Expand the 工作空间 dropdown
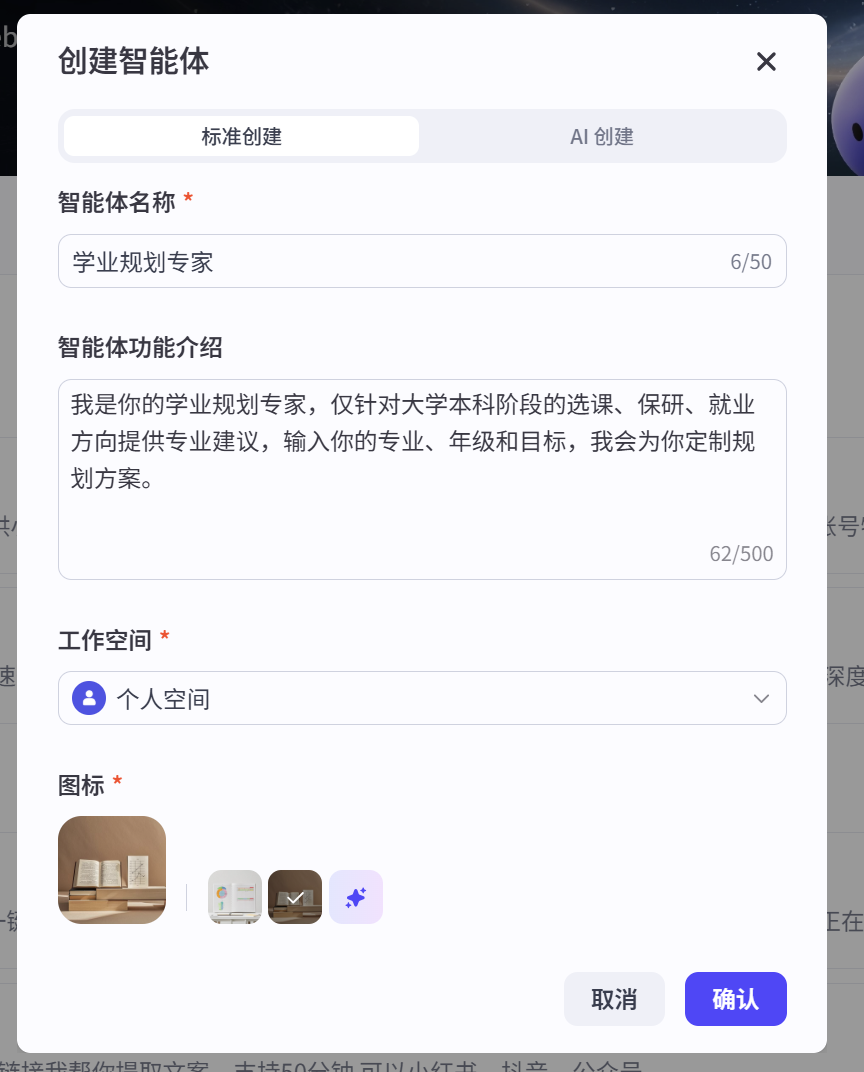Viewport: 864px width, 1072px height. click(x=421, y=698)
